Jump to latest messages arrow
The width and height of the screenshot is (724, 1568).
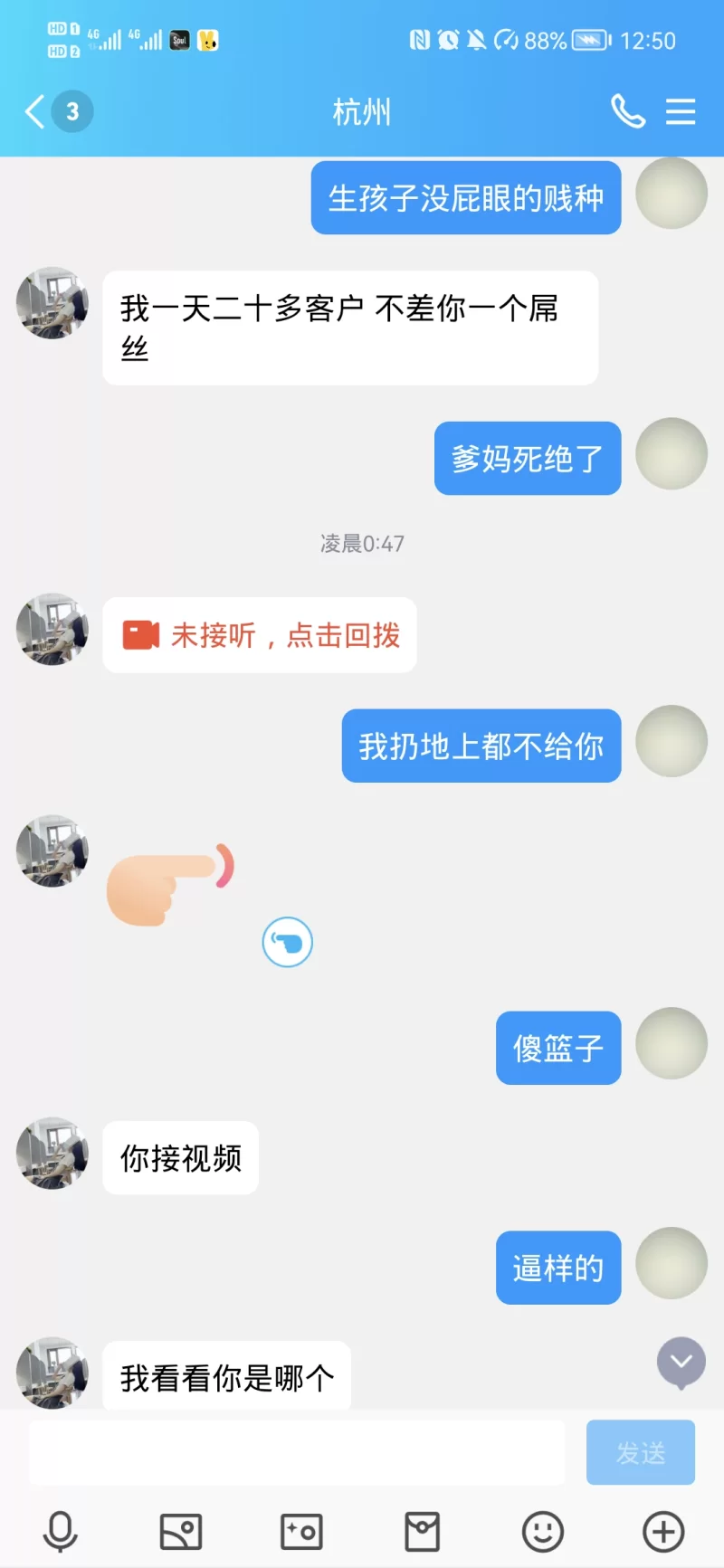(681, 1362)
